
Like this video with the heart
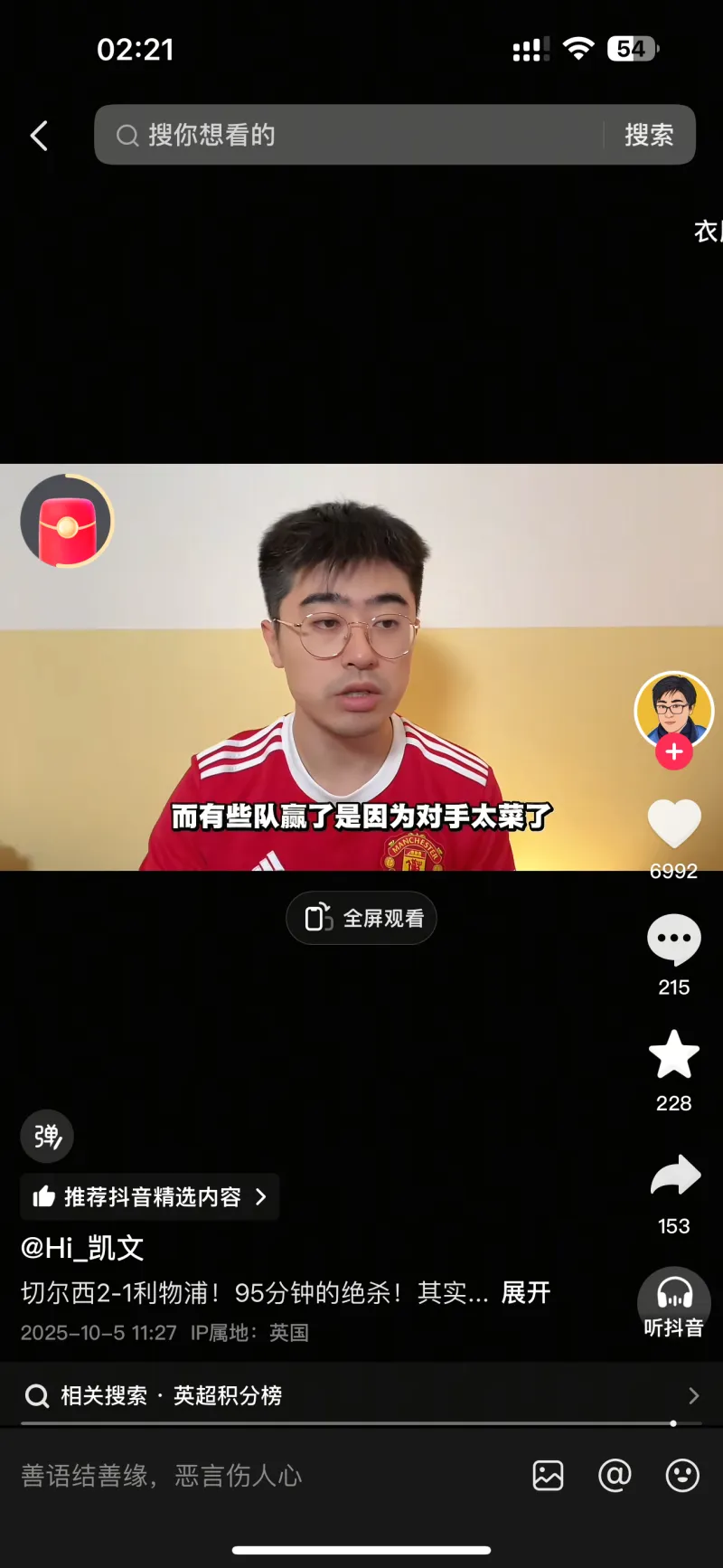point(674,823)
